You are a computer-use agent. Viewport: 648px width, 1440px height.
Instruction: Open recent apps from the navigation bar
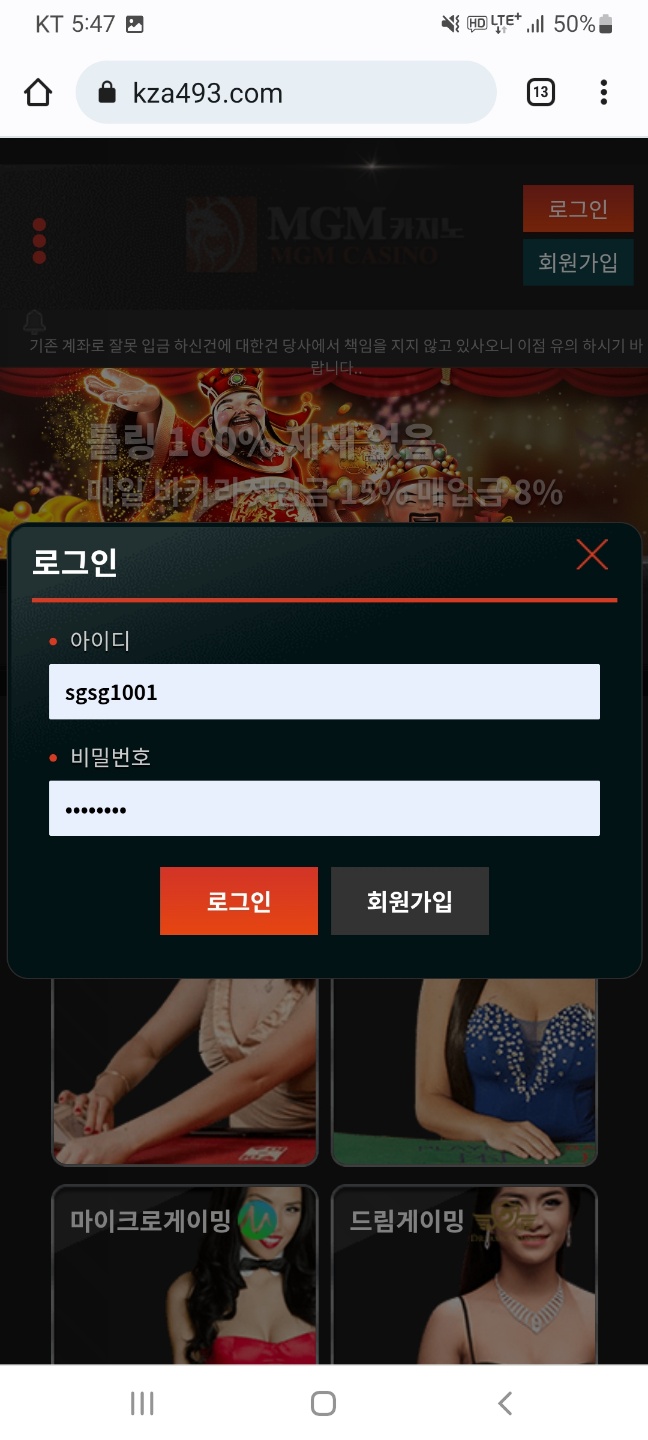[x=142, y=1403]
